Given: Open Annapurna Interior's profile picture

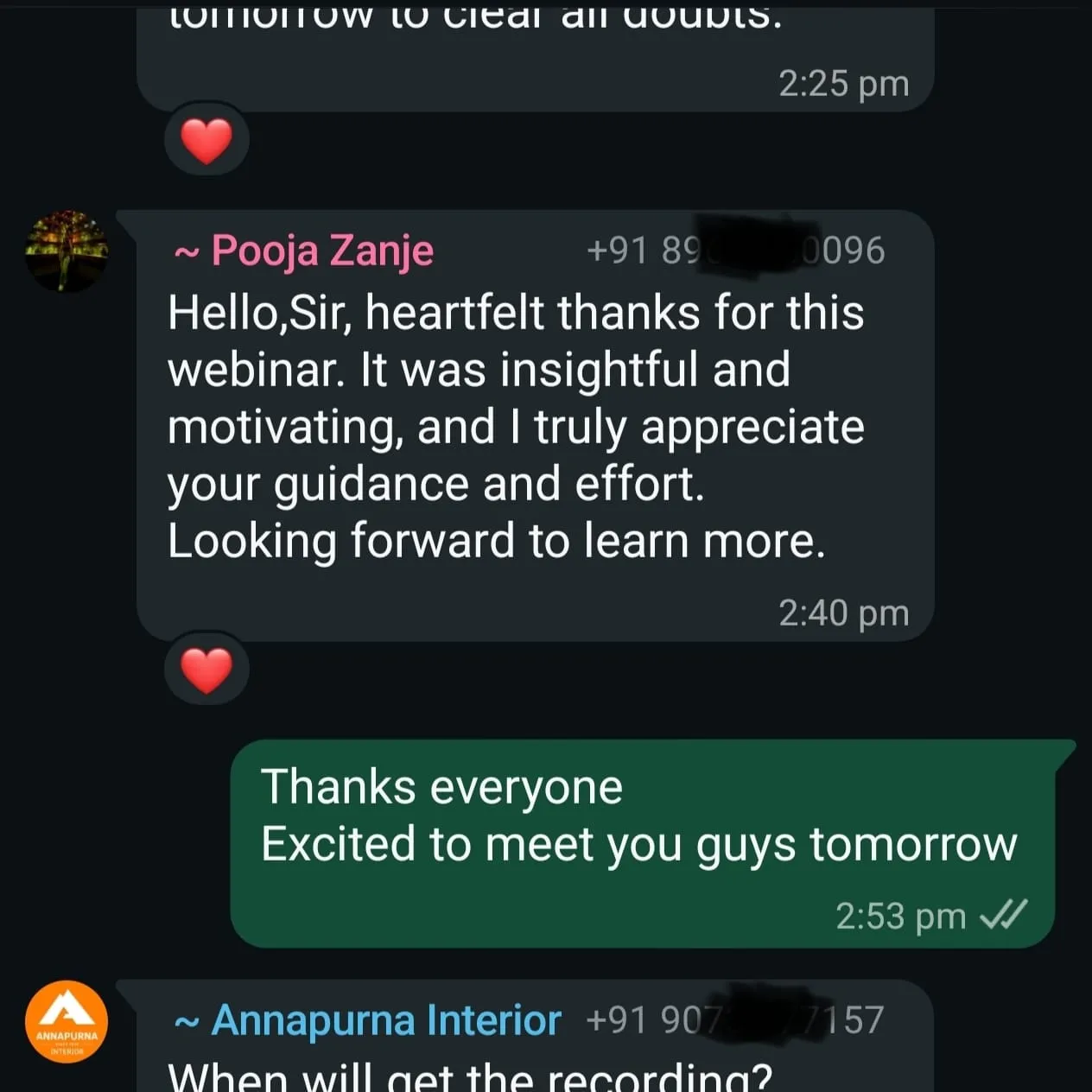Looking at the screenshot, I should (67, 1021).
